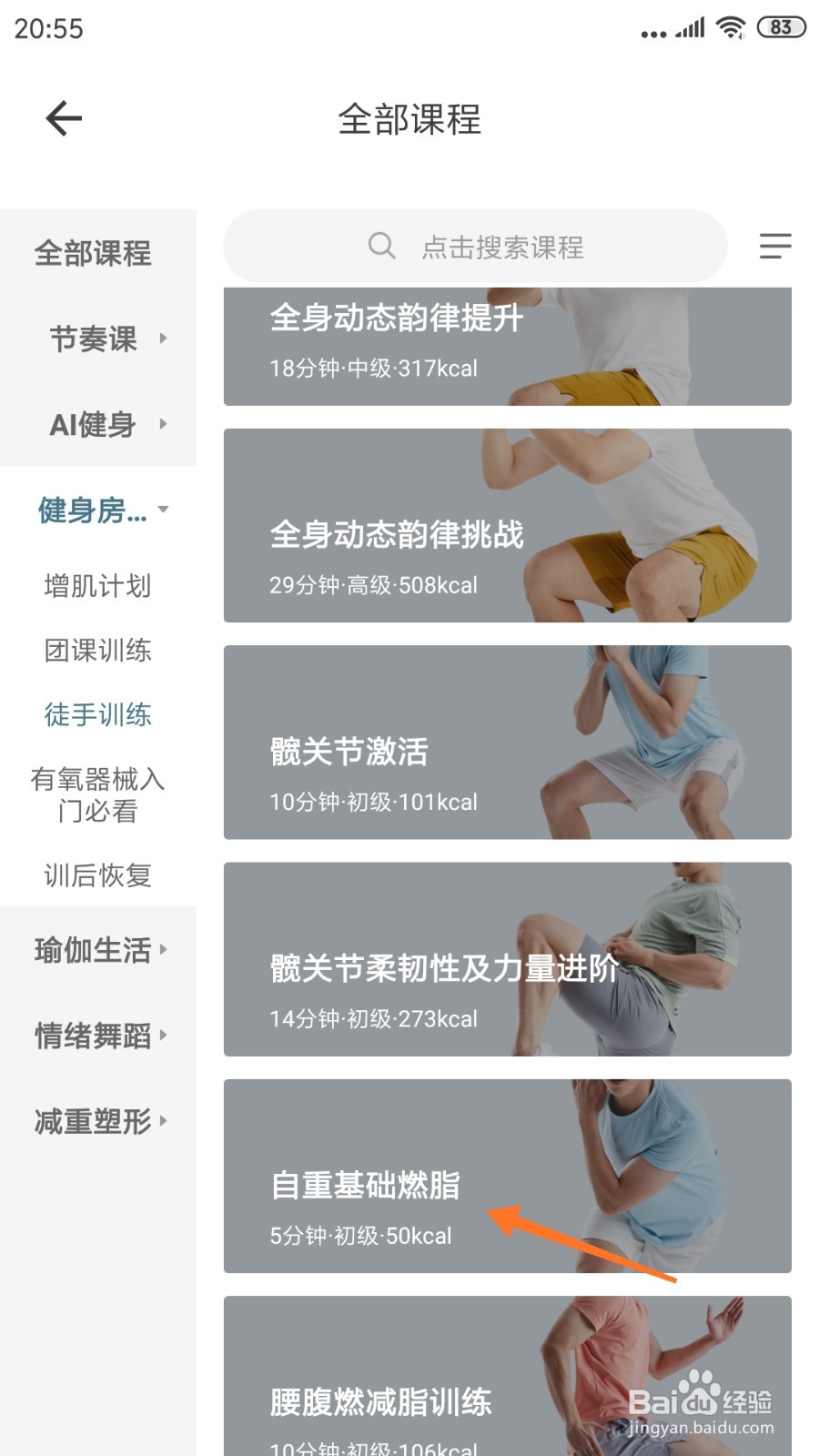Collapse the 健身房 category section
819x1456 pixels.
(x=98, y=511)
